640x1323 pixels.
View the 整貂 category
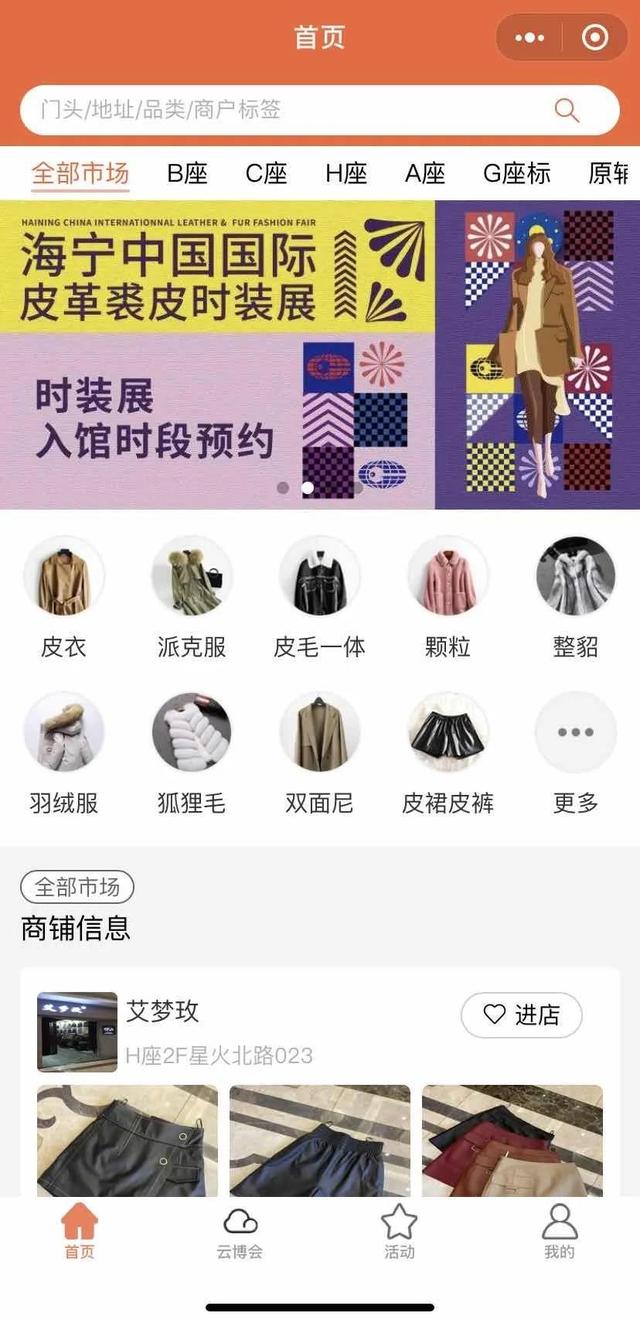coord(576,598)
